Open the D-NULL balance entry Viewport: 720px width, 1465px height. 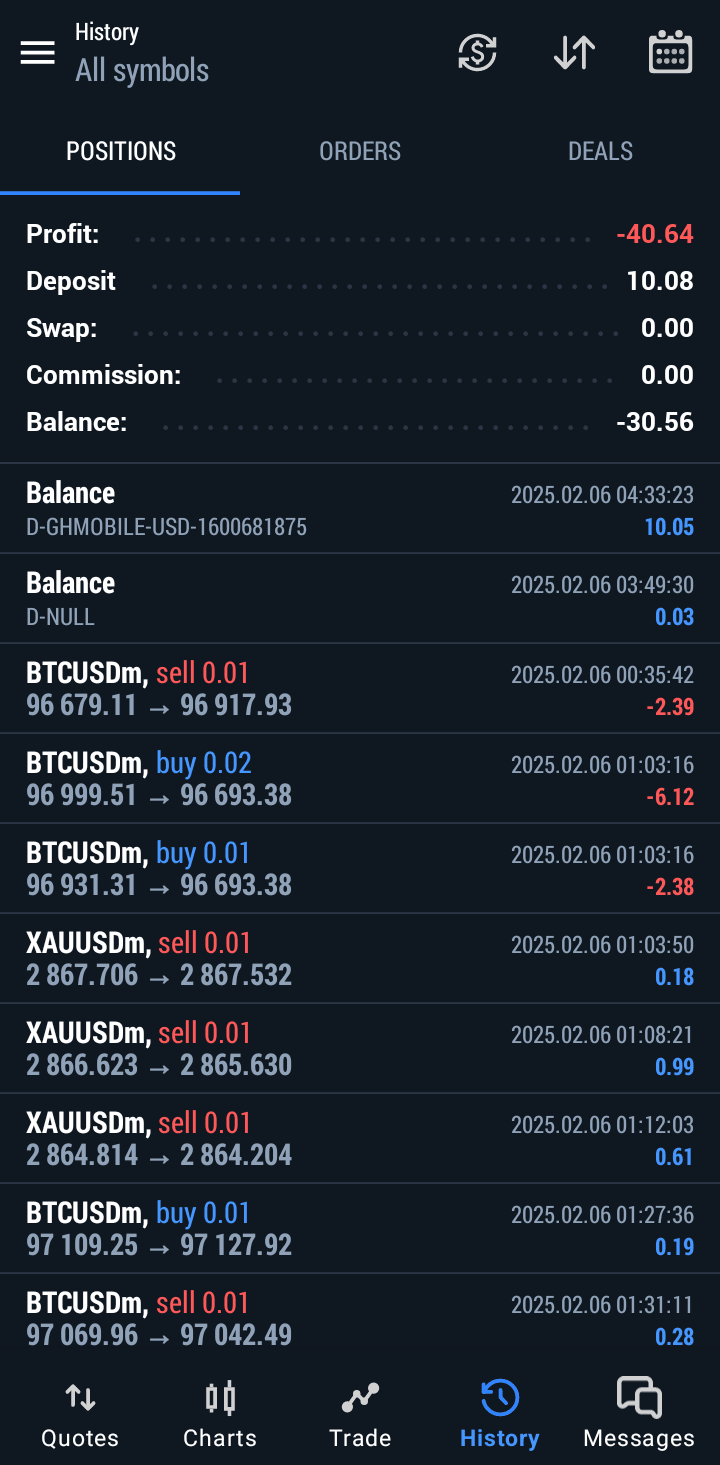[360, 599]
